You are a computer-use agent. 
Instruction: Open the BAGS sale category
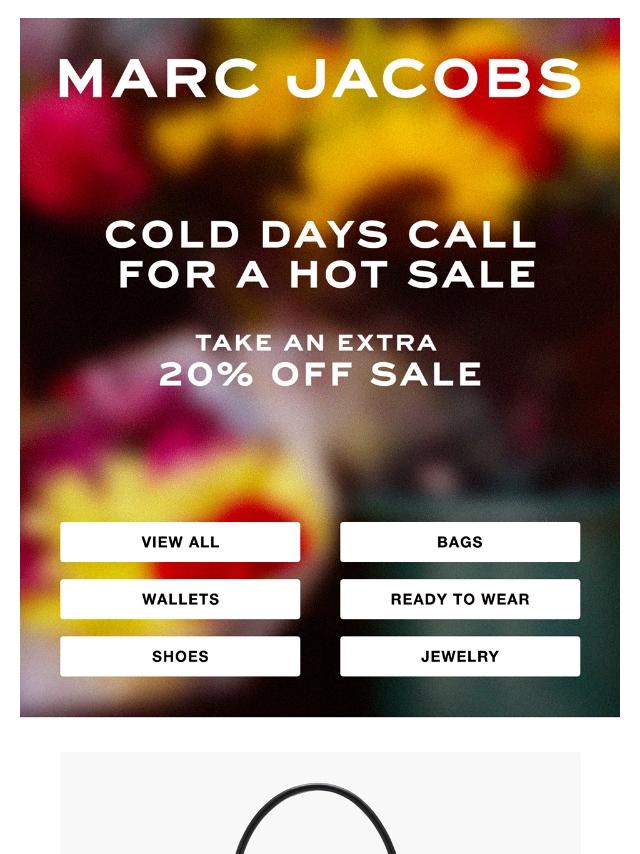pos(460,542)
